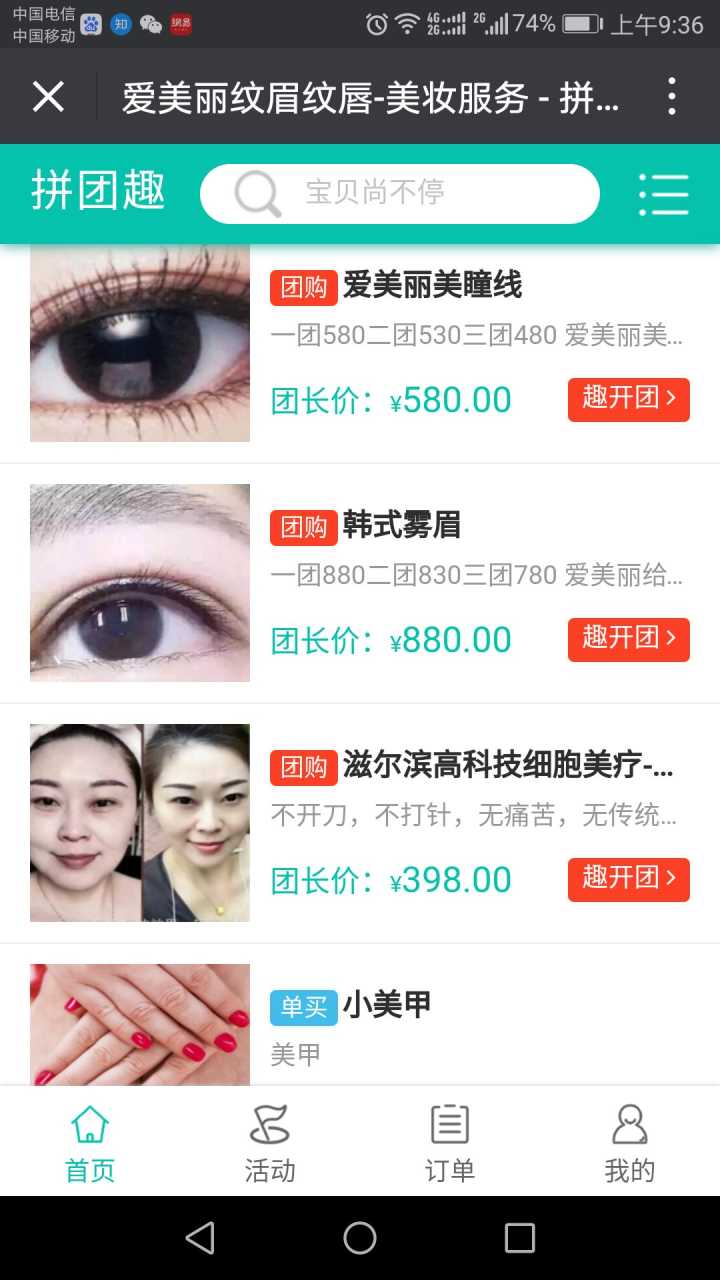Screen dimensions: 720x1280
Task: Close the web page with X
Action: pyautogui.click(x=48, y=97)
